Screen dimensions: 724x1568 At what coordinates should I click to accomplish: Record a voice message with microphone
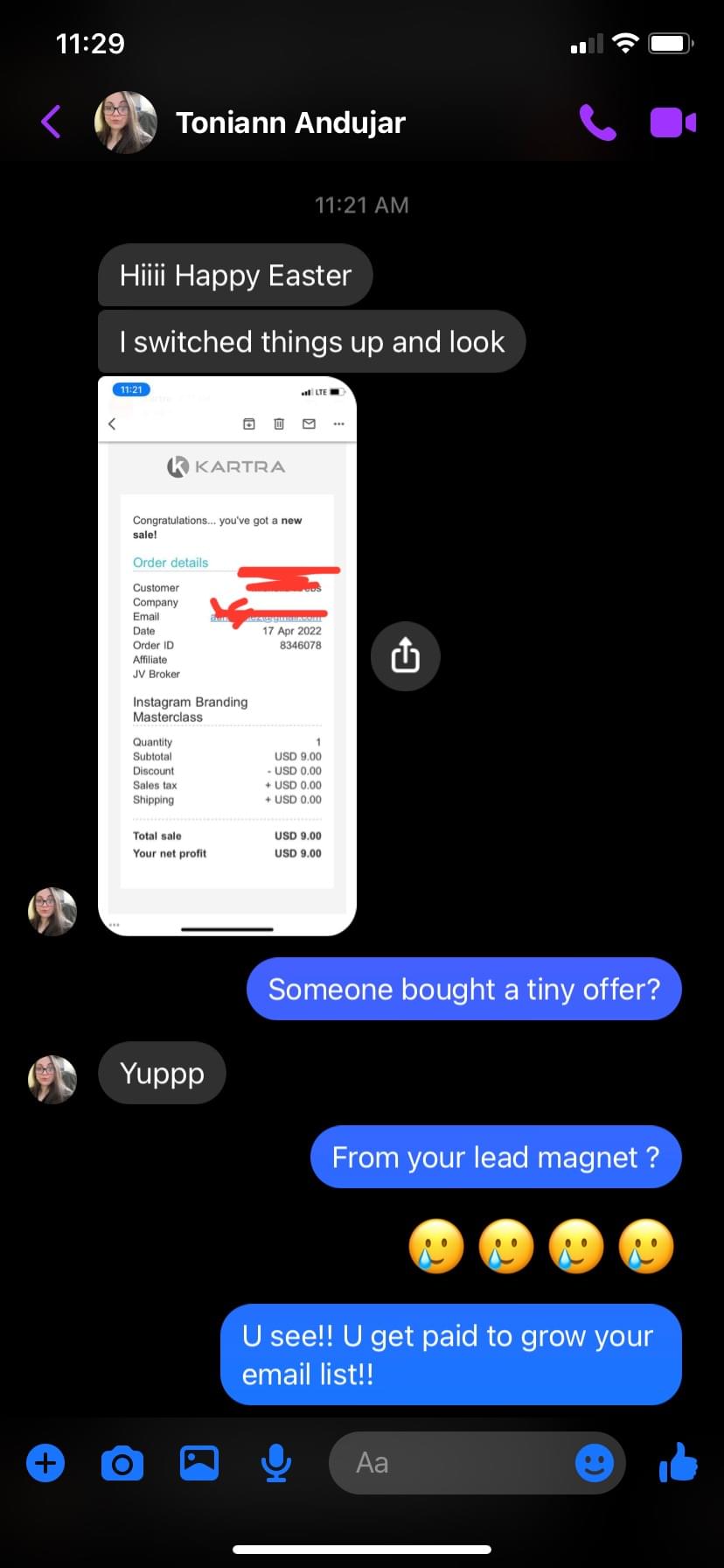[x=276, y=1463]
